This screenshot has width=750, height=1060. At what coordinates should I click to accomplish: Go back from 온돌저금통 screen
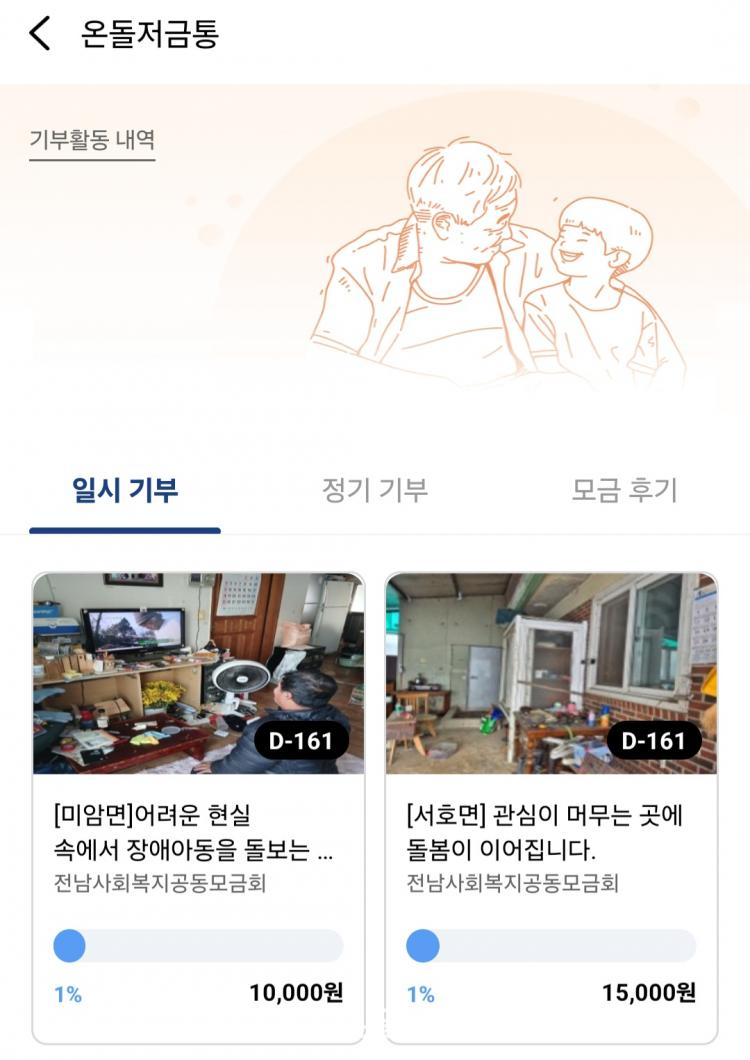tap(39, 34)
